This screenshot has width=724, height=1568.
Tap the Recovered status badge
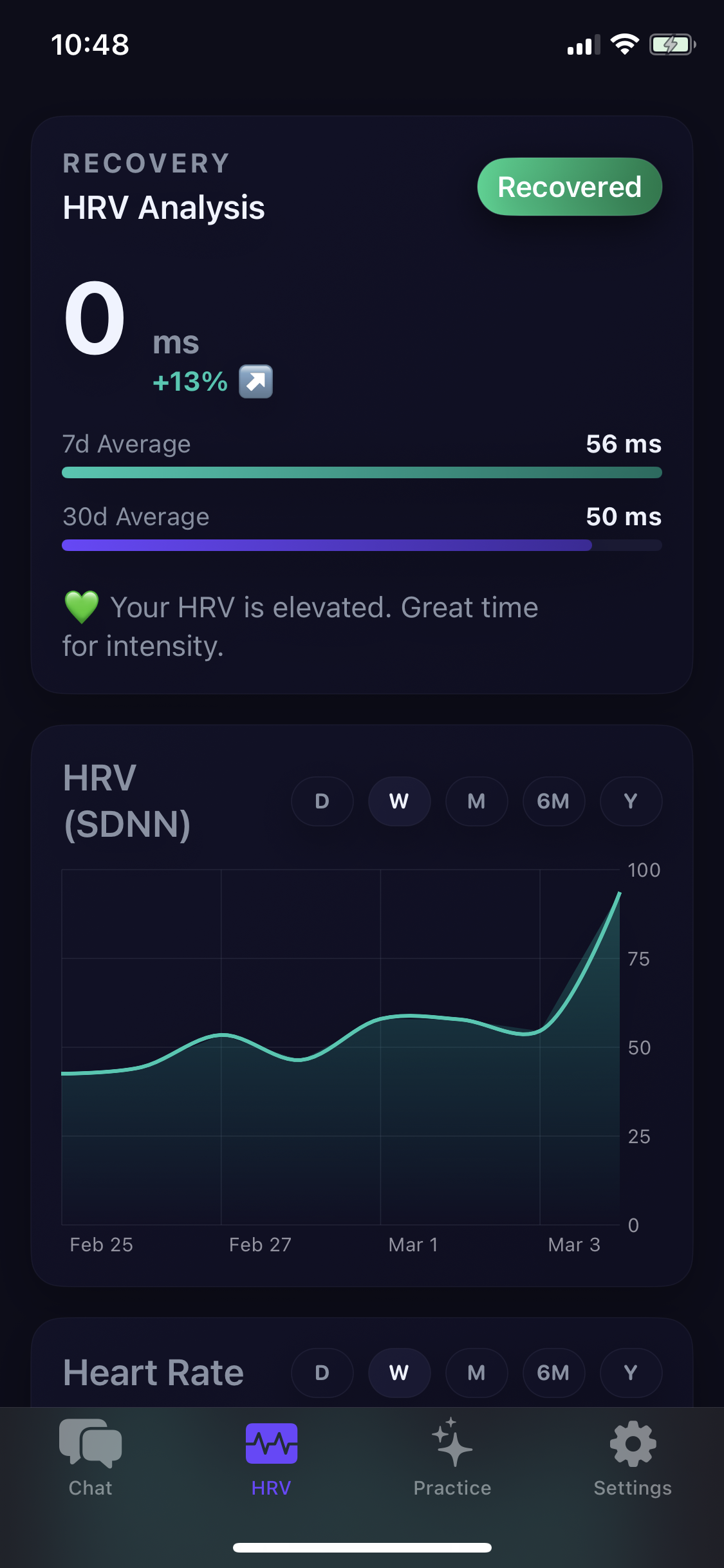[569, 187]
